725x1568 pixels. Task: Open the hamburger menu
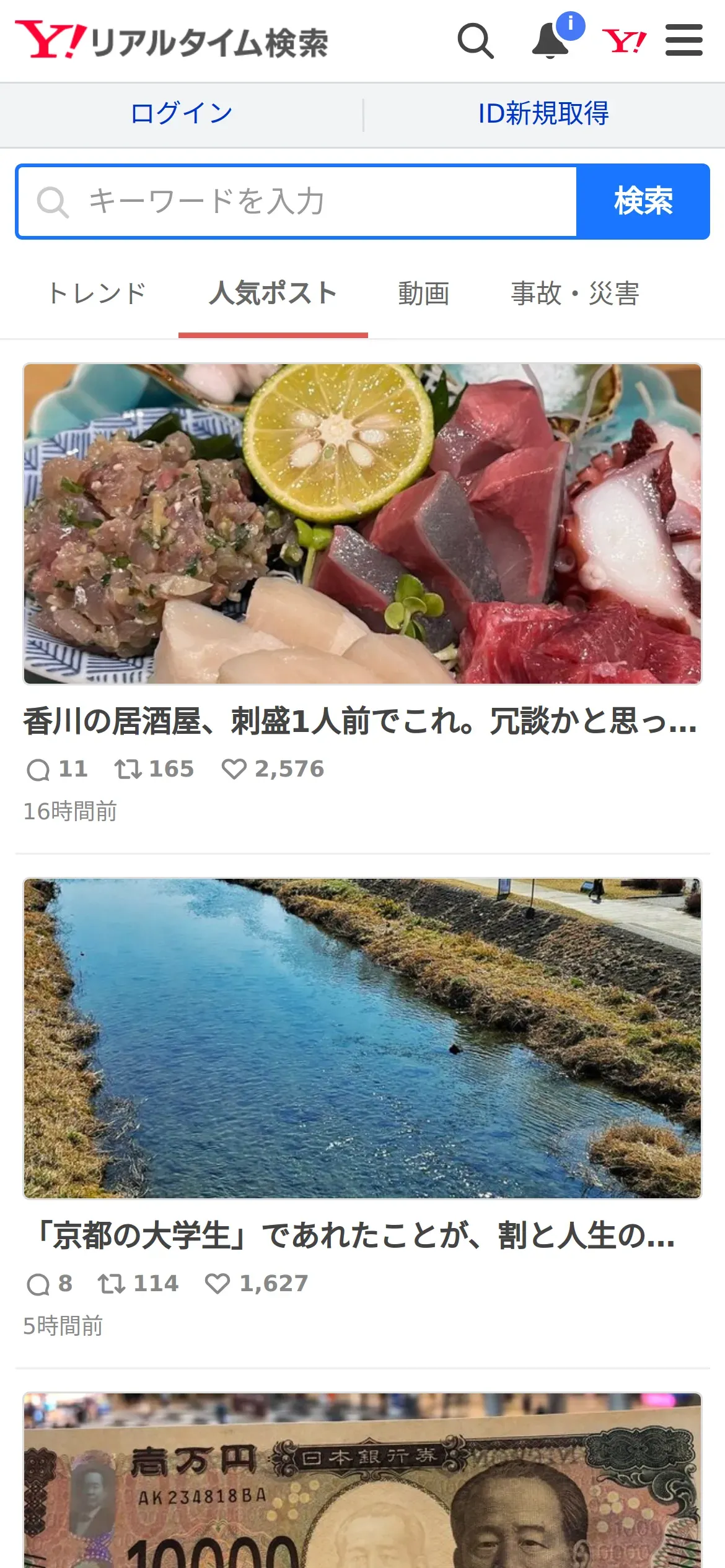(683, 41)
